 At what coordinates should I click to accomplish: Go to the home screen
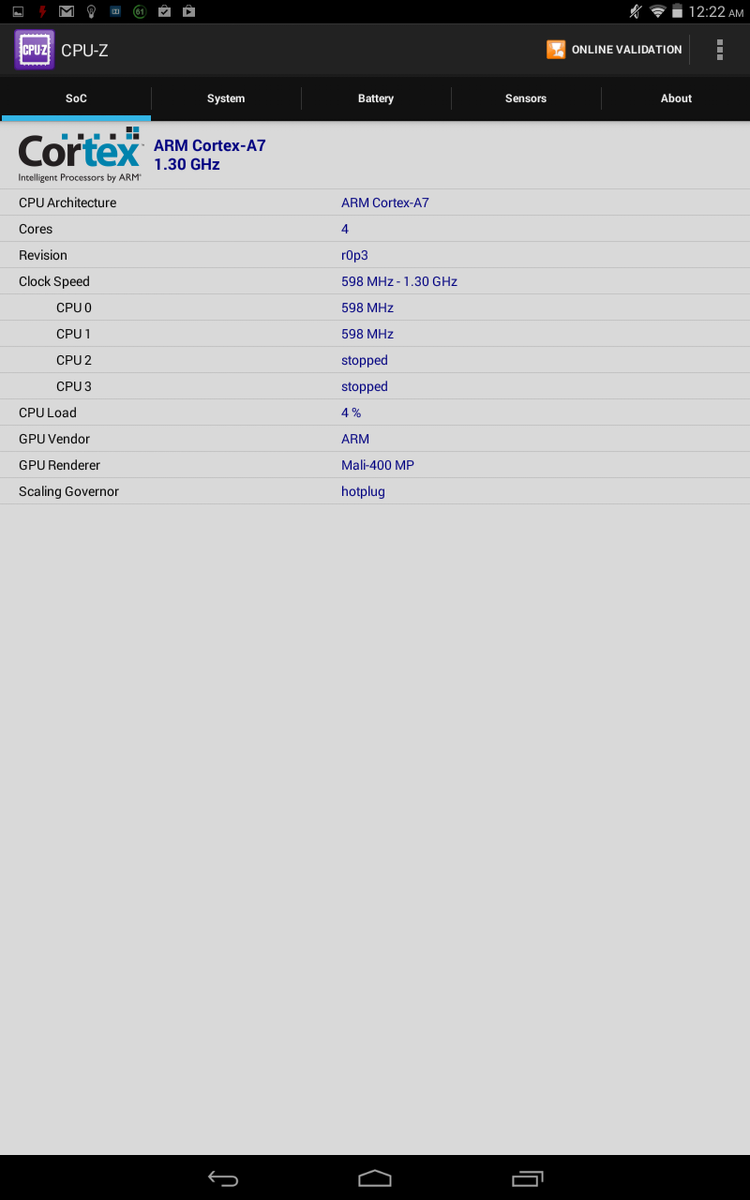click(375, 1178)
